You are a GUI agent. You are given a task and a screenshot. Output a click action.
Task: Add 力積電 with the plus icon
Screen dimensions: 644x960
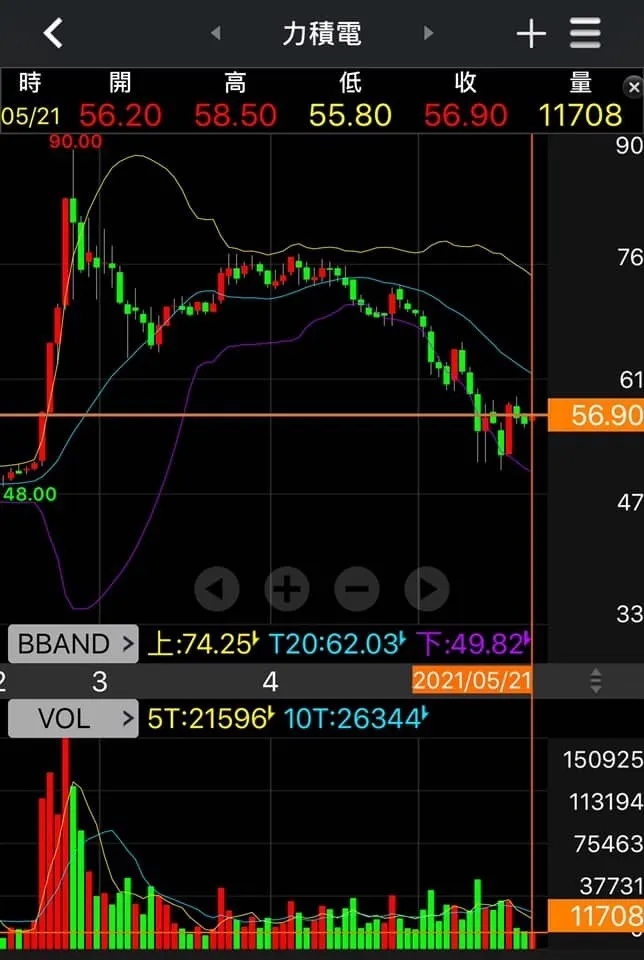531,34
